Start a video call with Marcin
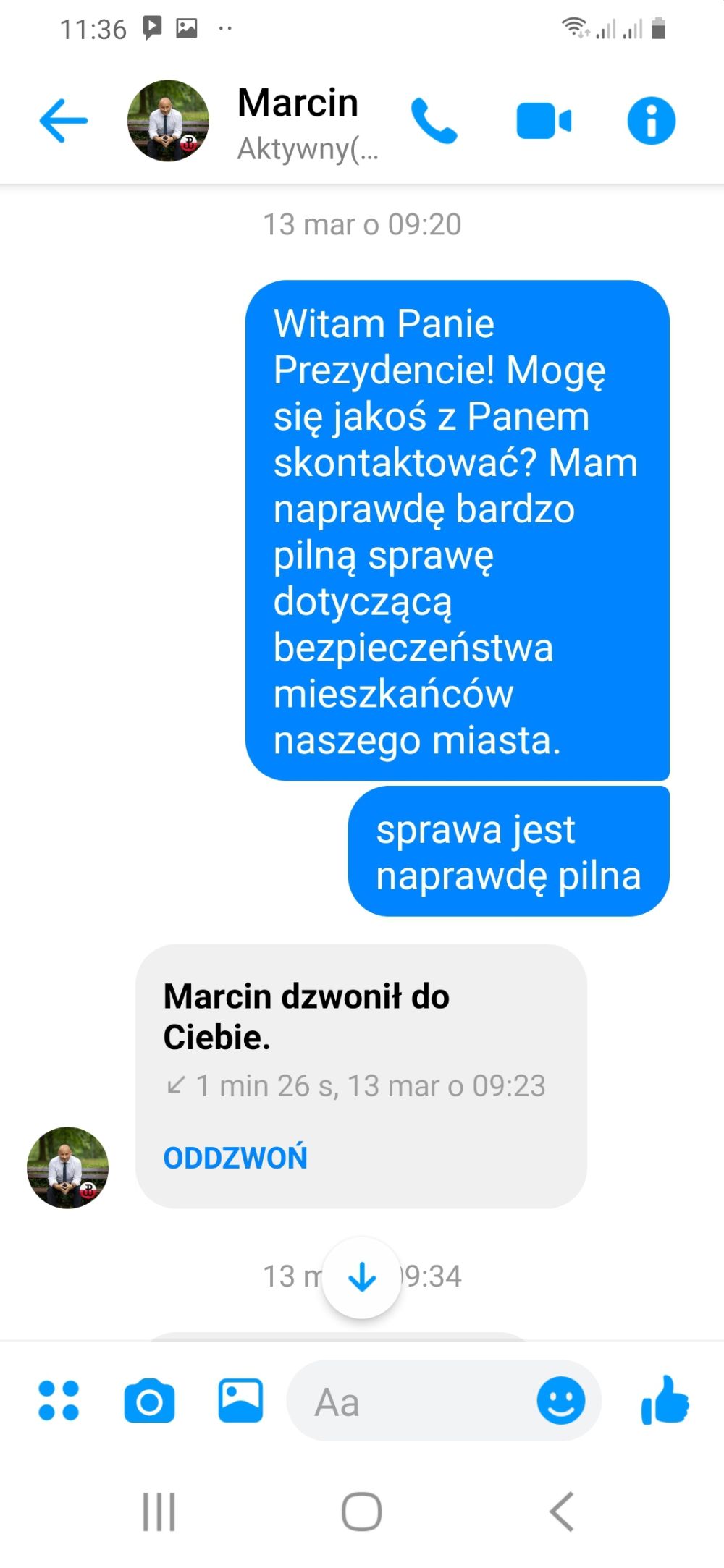The image size is (724, 1568). pos(544,121)
